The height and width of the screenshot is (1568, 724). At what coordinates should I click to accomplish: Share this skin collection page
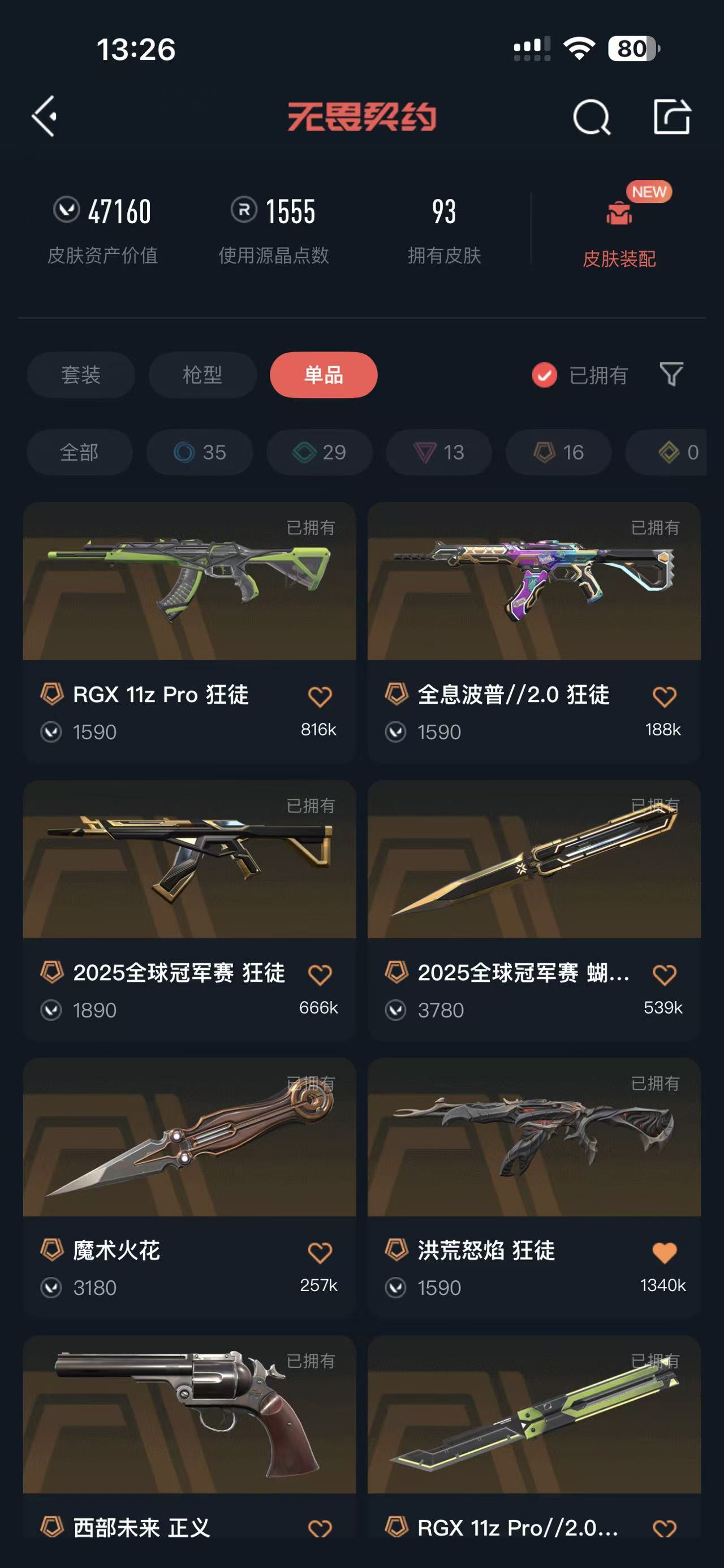tap(671, 116)
